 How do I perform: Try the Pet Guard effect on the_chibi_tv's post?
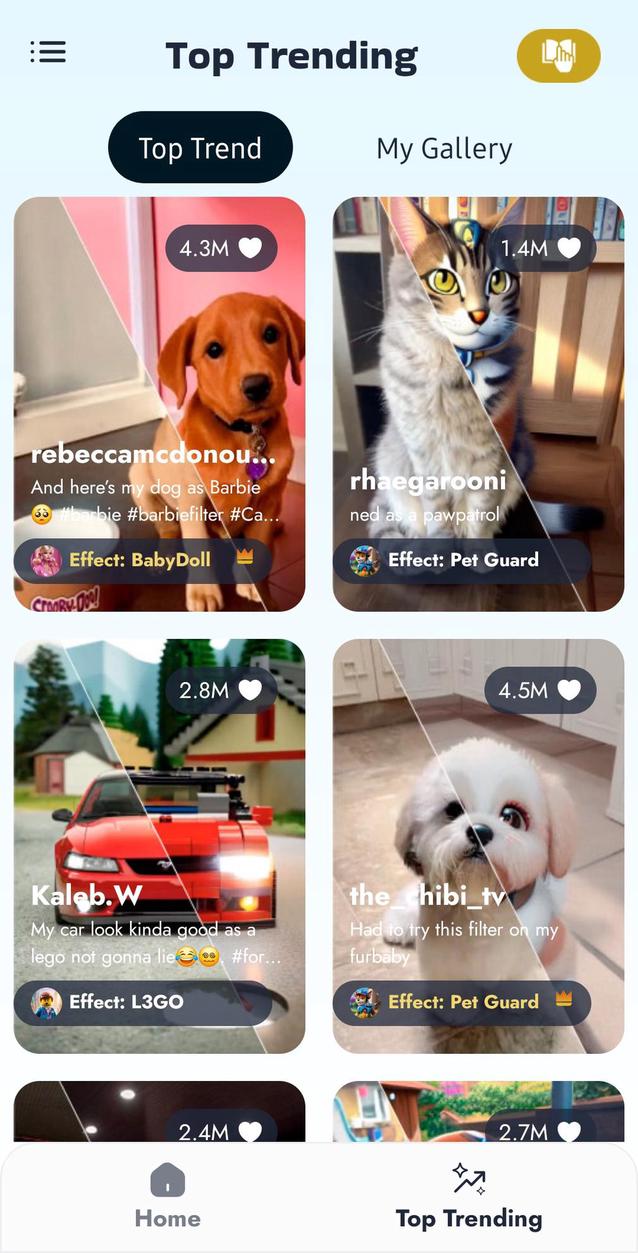tap(461, 1002)
